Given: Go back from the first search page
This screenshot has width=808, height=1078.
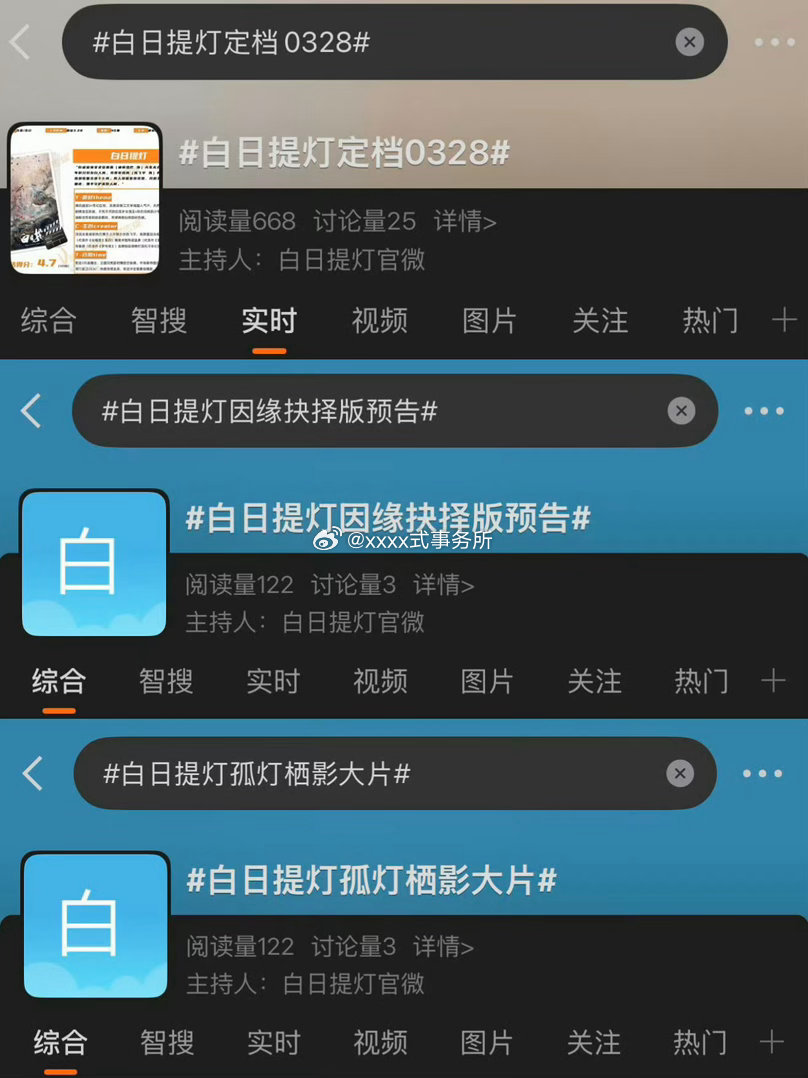Looking at the screenshot, I should (x=20, y=42).
